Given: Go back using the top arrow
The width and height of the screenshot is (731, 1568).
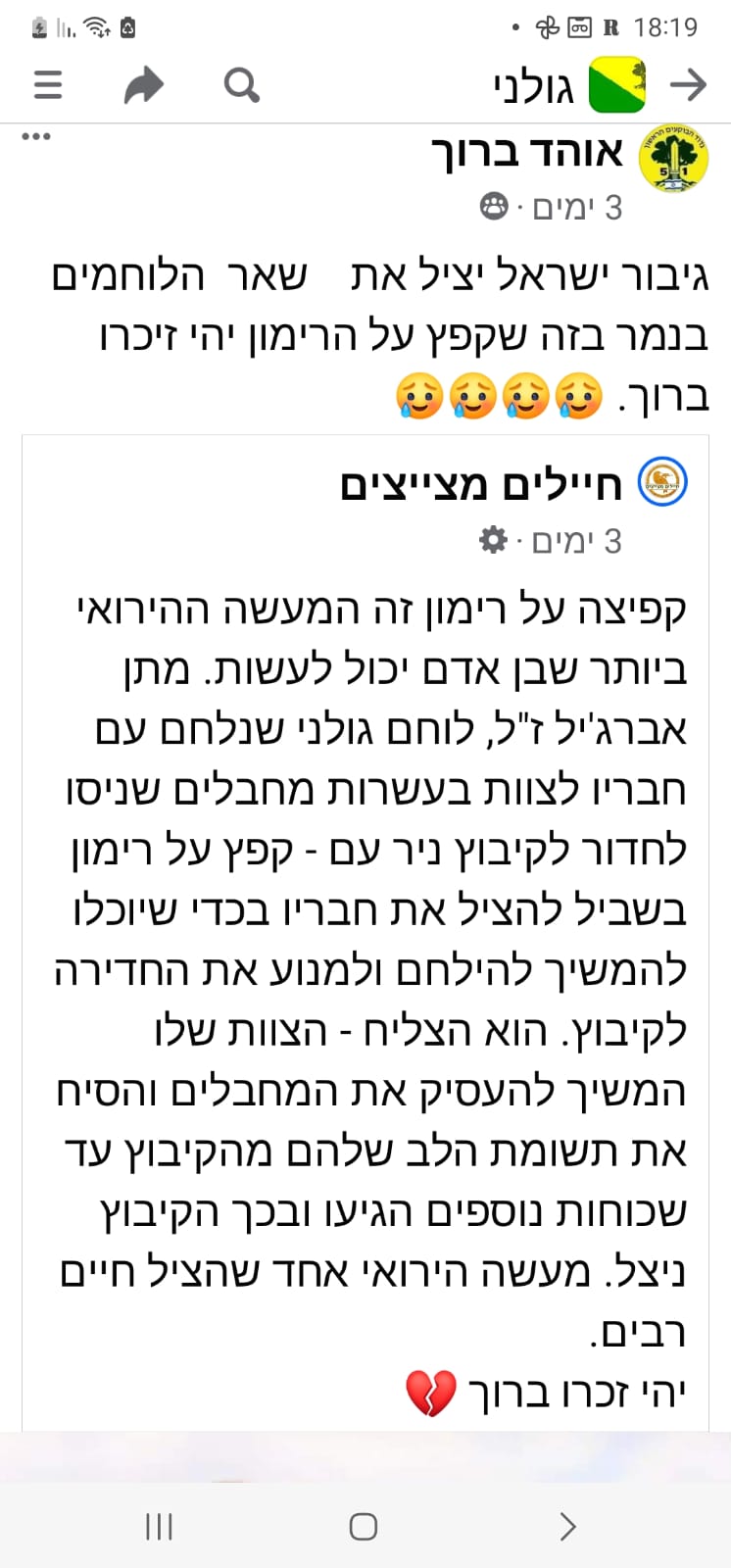Looking at the screenshot, I should [688, 85].
